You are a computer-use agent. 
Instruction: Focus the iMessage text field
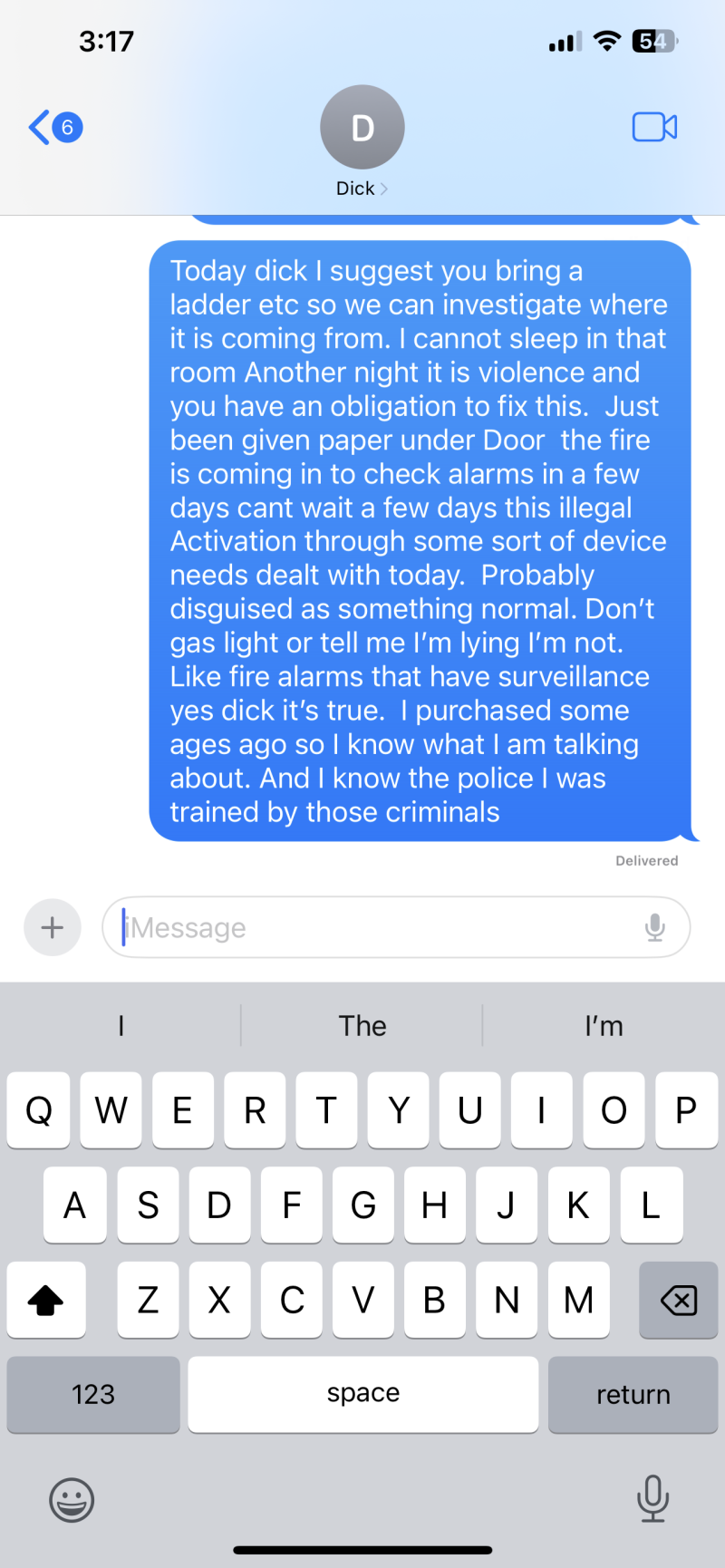[x=381, y=927]
